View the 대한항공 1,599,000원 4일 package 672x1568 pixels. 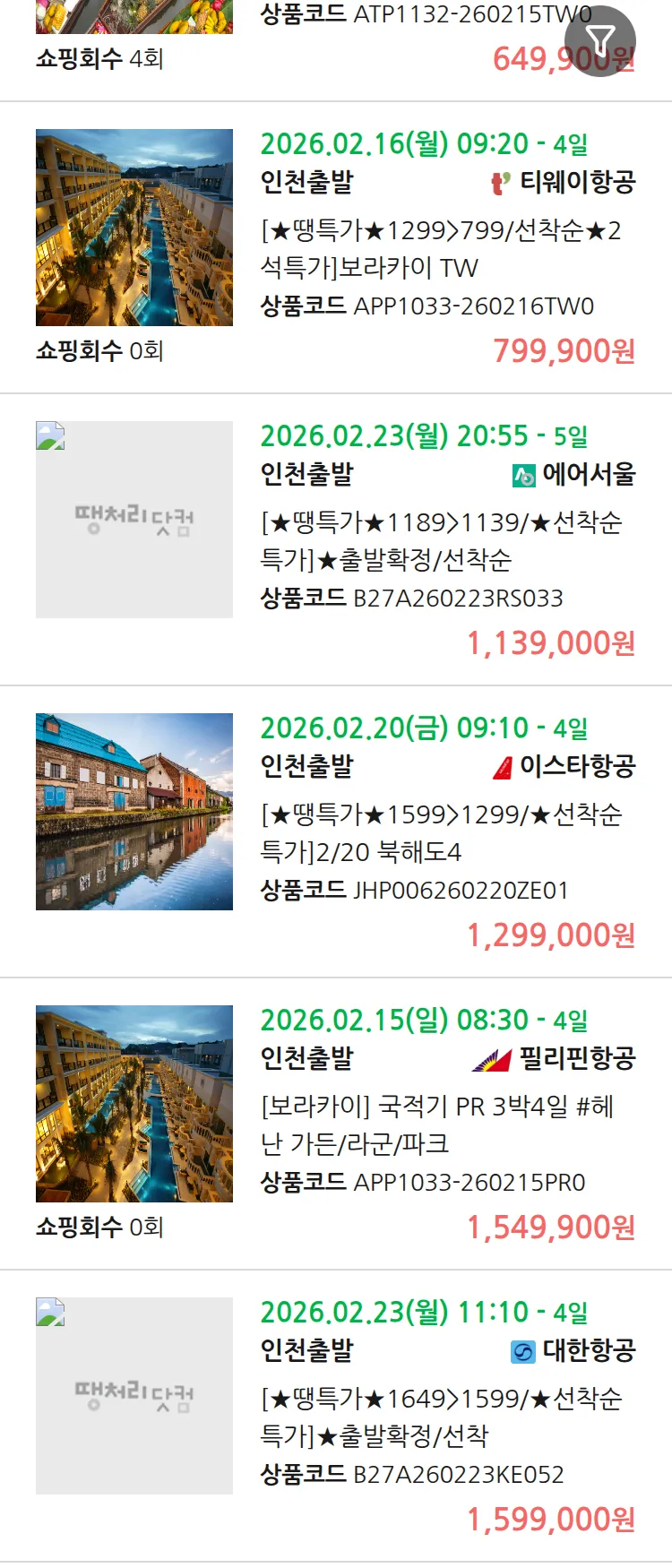coord(440,1417)
